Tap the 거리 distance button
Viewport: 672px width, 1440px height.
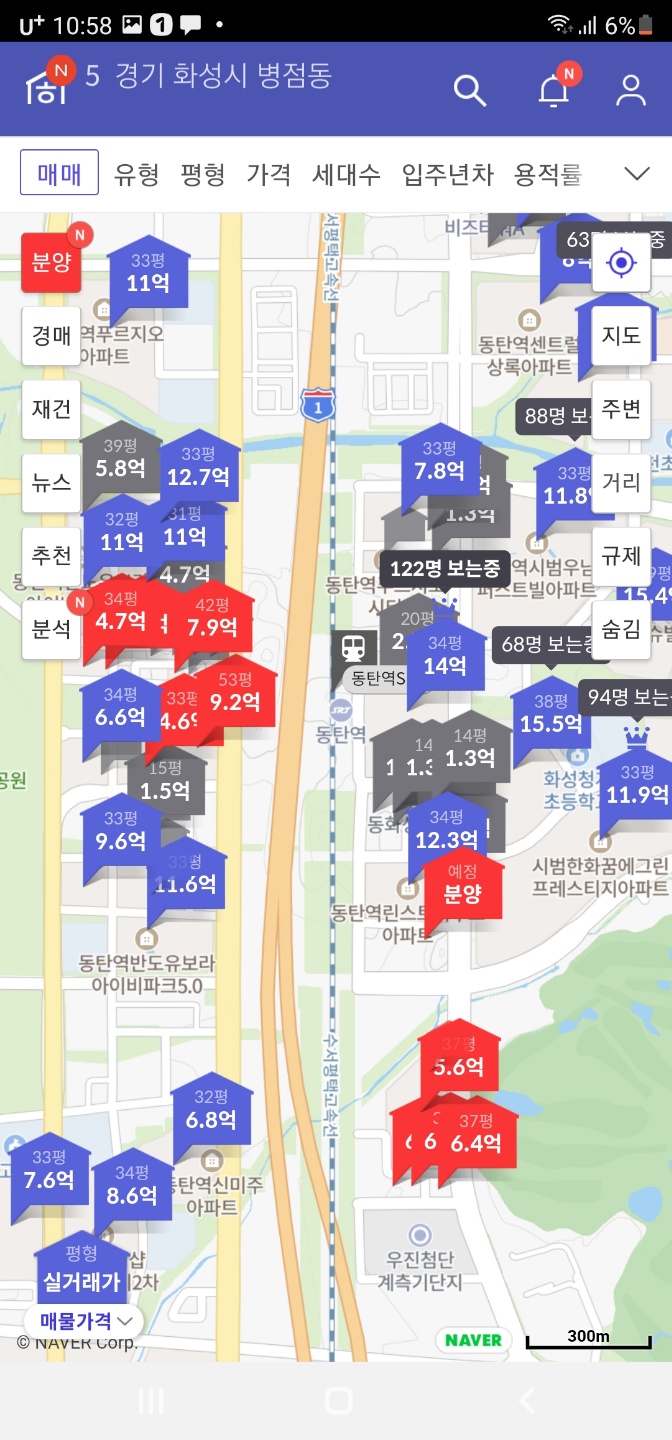pyautogui.click(x=621, y=483)
